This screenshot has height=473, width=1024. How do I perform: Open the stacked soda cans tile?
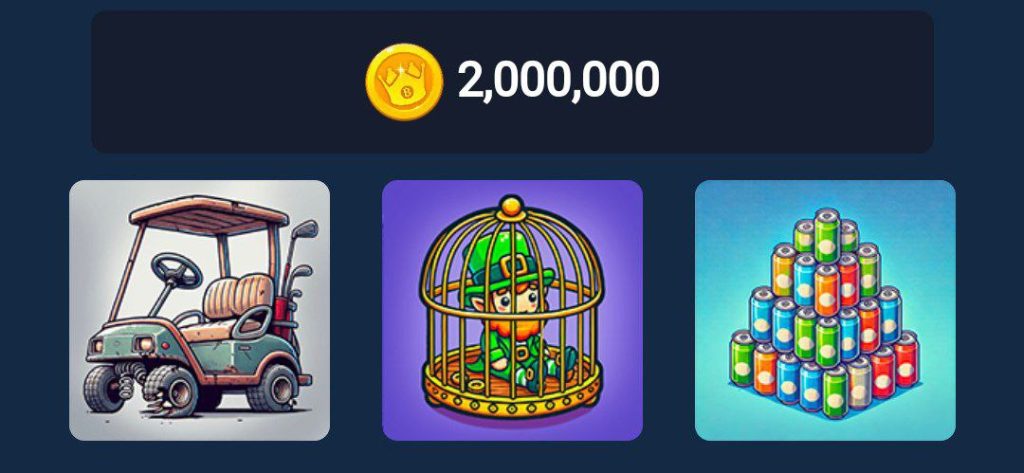(x=825, y=310)
